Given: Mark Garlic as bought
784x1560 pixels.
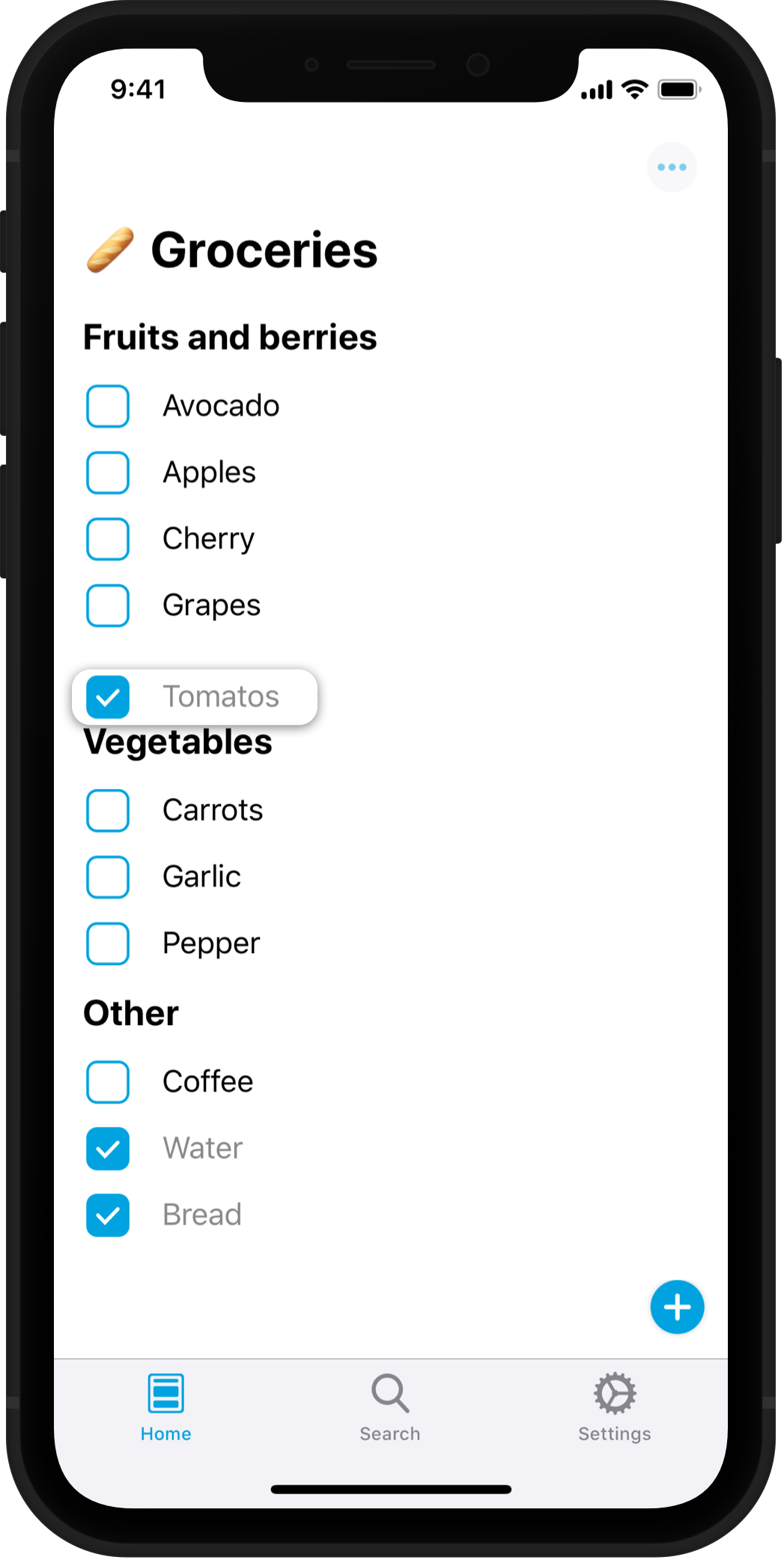Looking at the screenshot, I should point(108,877).
